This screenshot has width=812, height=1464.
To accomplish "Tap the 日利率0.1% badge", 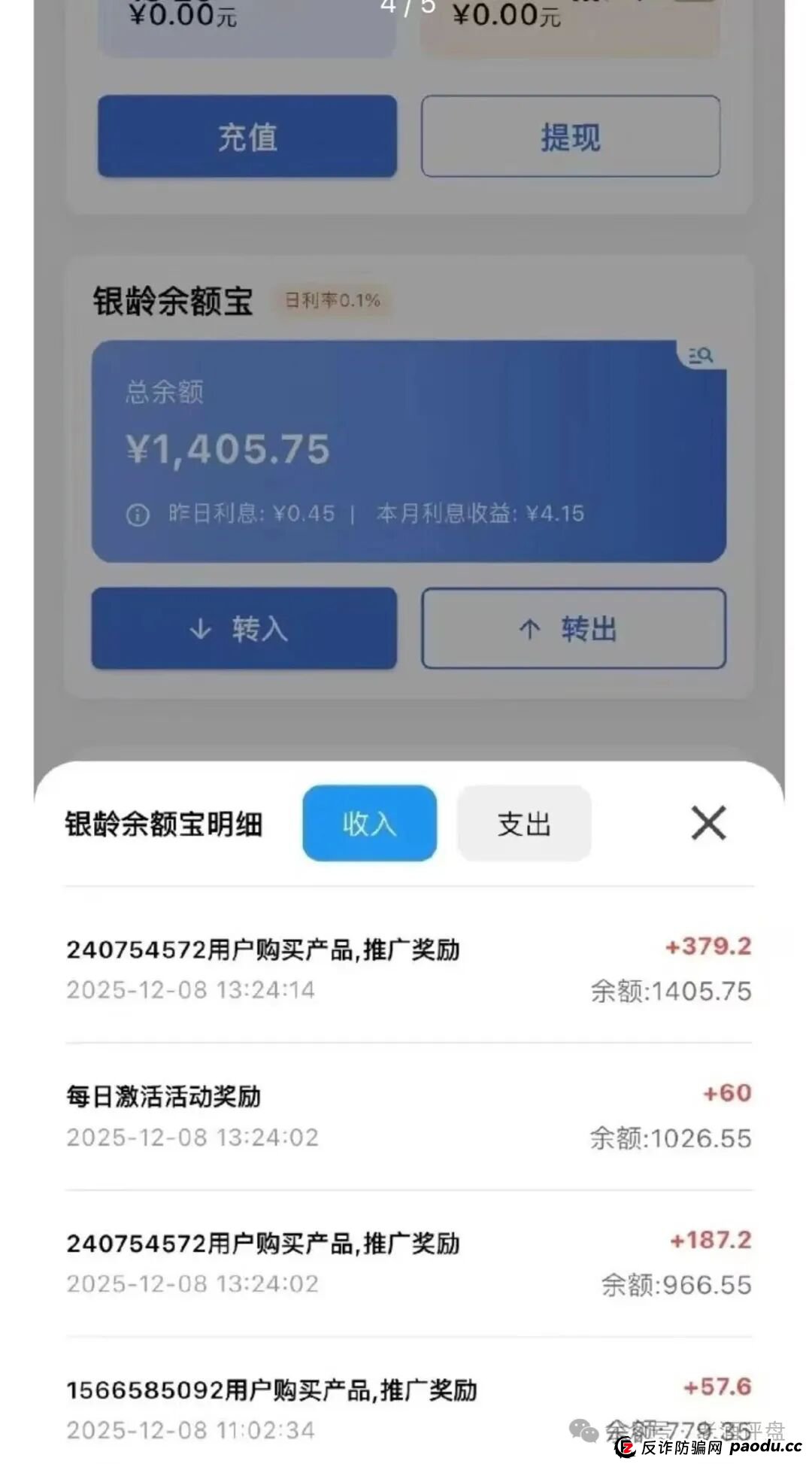I will [334, 300].
